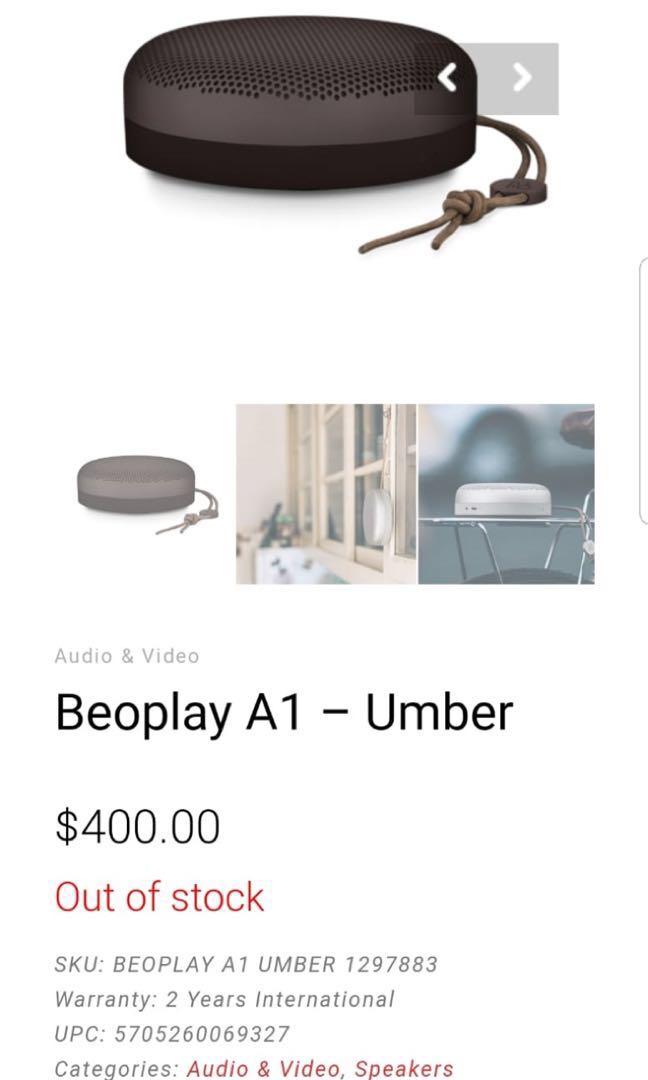Screen dimensions: 648x1080
Task: Show the previous product image
Action: (449, 78)
